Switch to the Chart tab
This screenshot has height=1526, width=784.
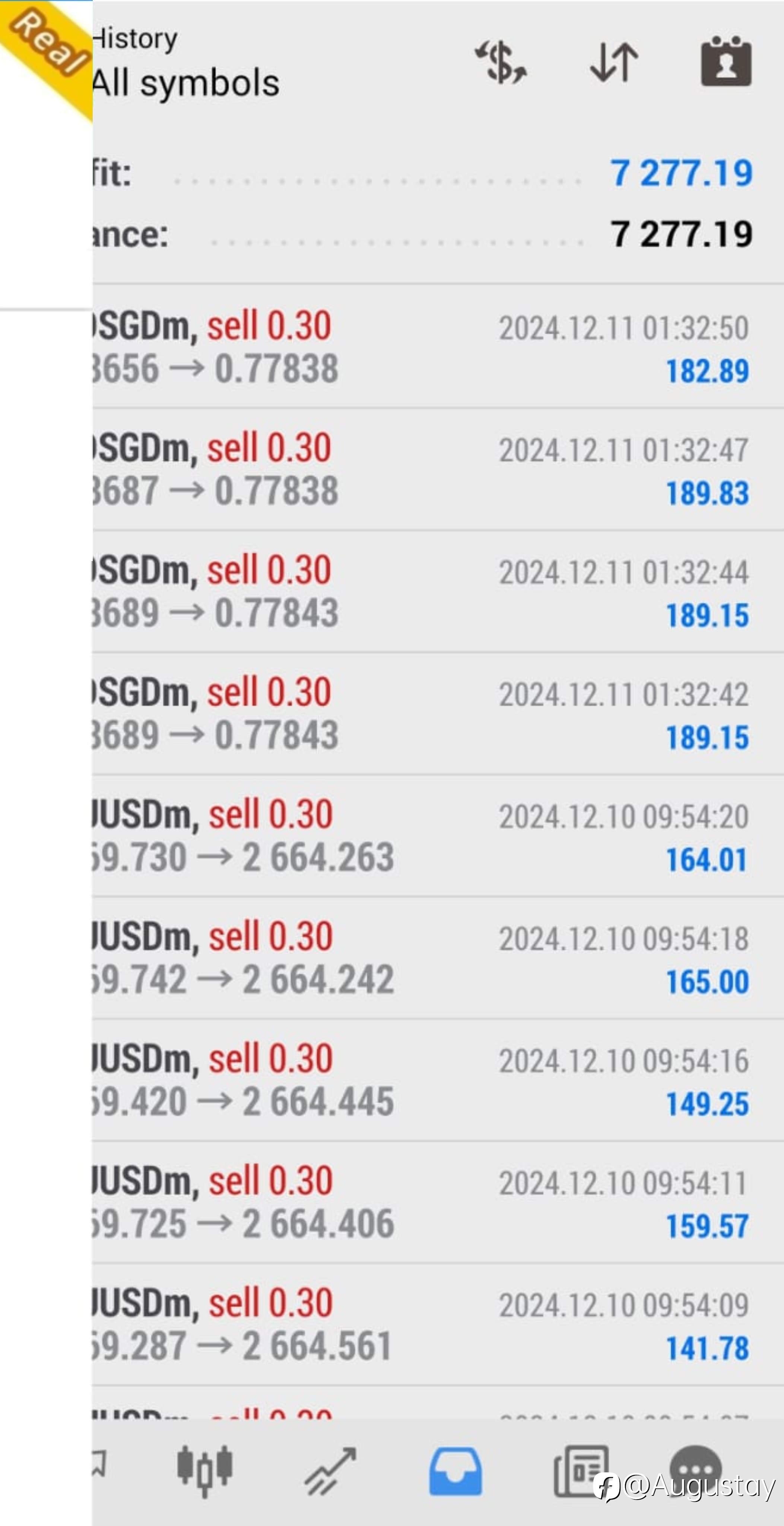[205, 1472]
